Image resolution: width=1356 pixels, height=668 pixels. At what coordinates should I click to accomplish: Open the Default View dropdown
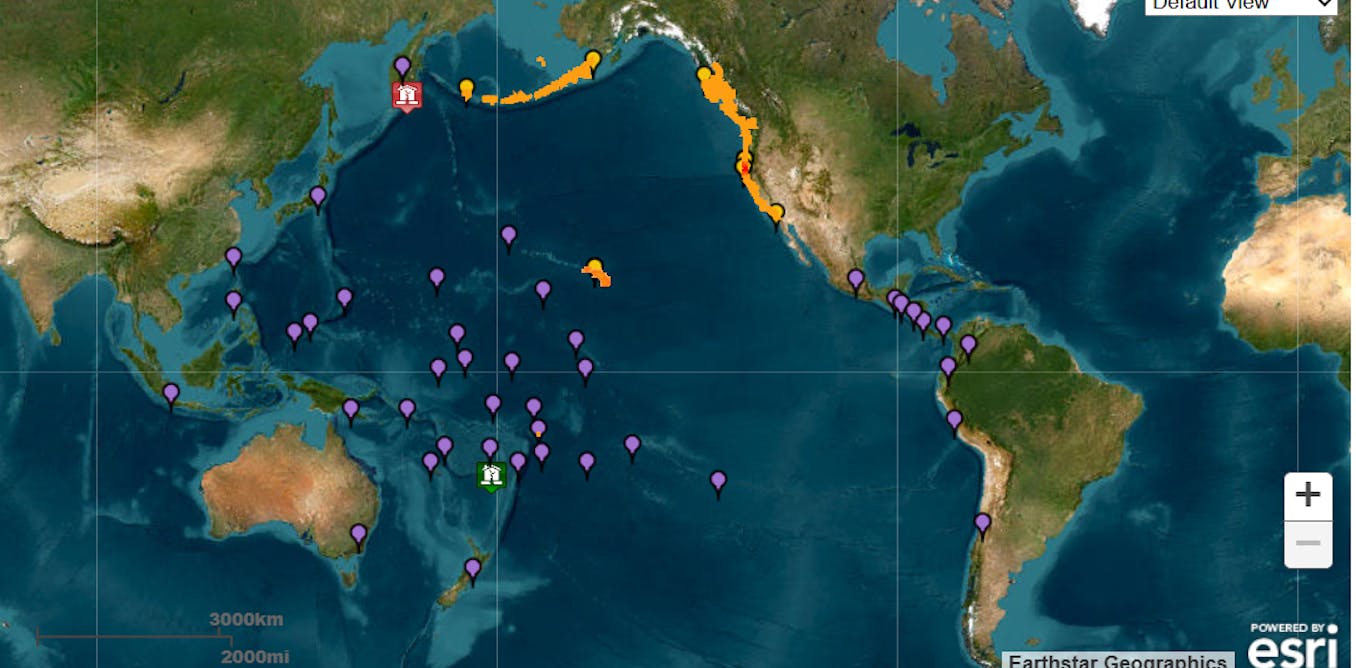(1239, 5)
